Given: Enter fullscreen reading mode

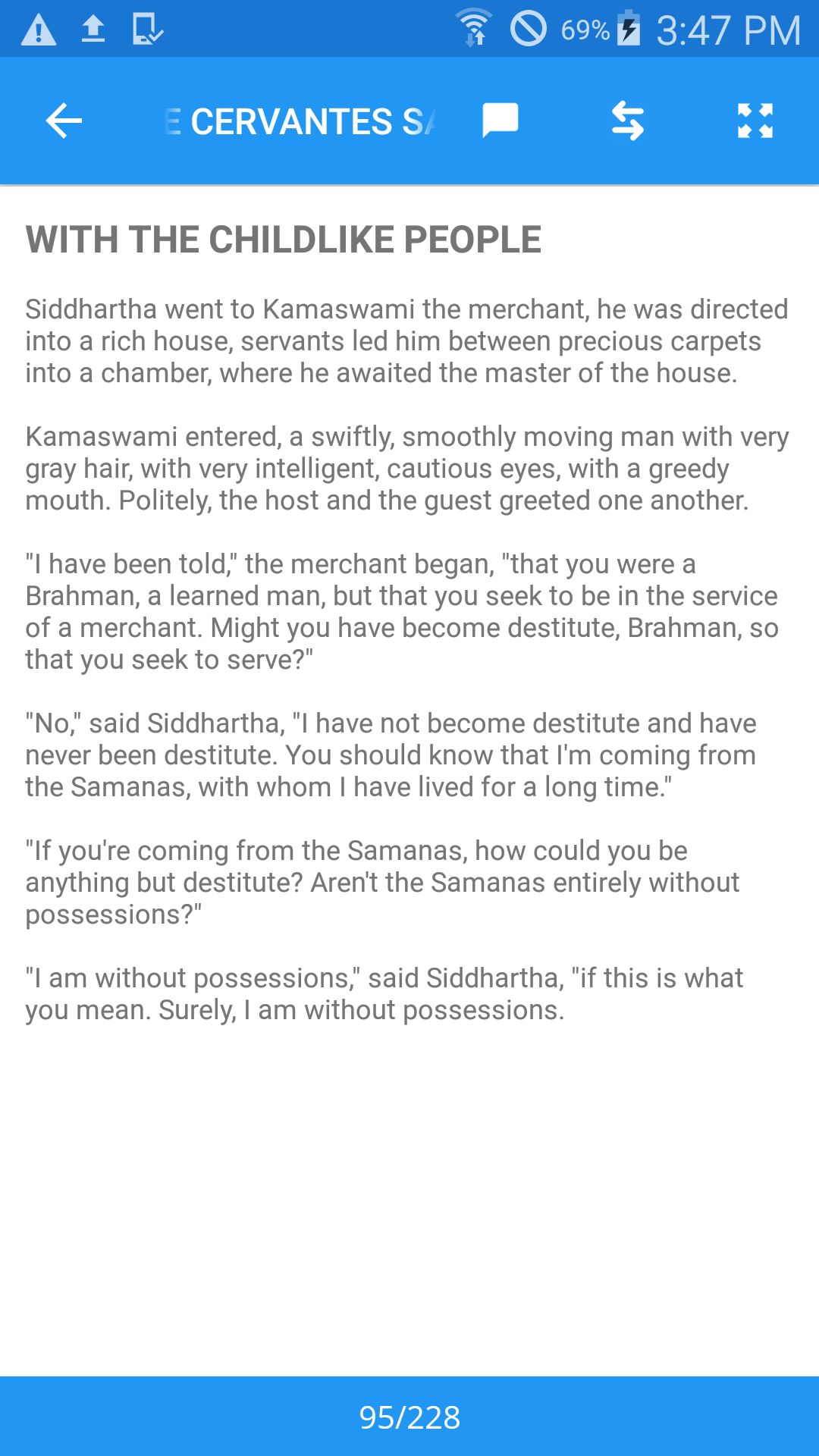Looking at the screenshot, I should coord(755,121).
